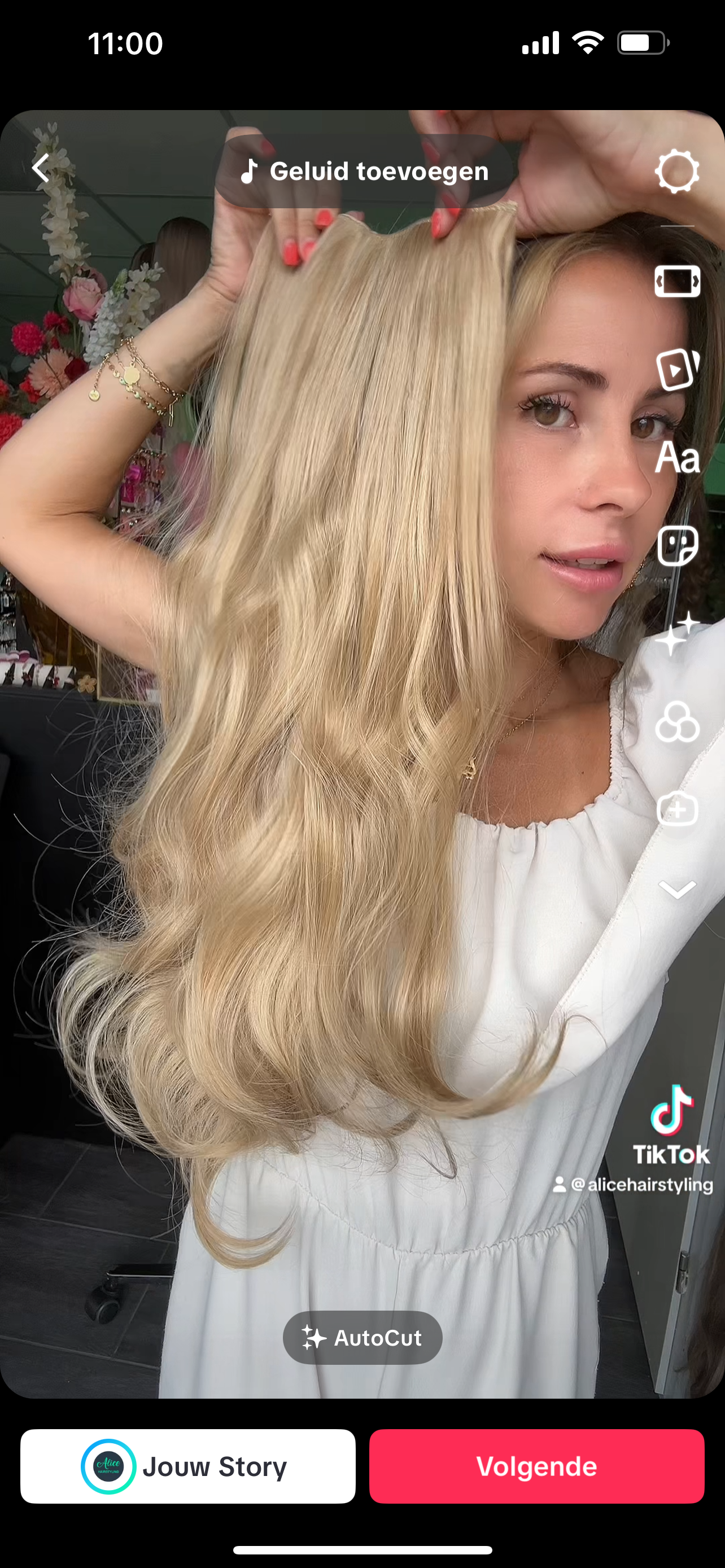Open the filters circles icon
725x1568 pixels.
677,722
